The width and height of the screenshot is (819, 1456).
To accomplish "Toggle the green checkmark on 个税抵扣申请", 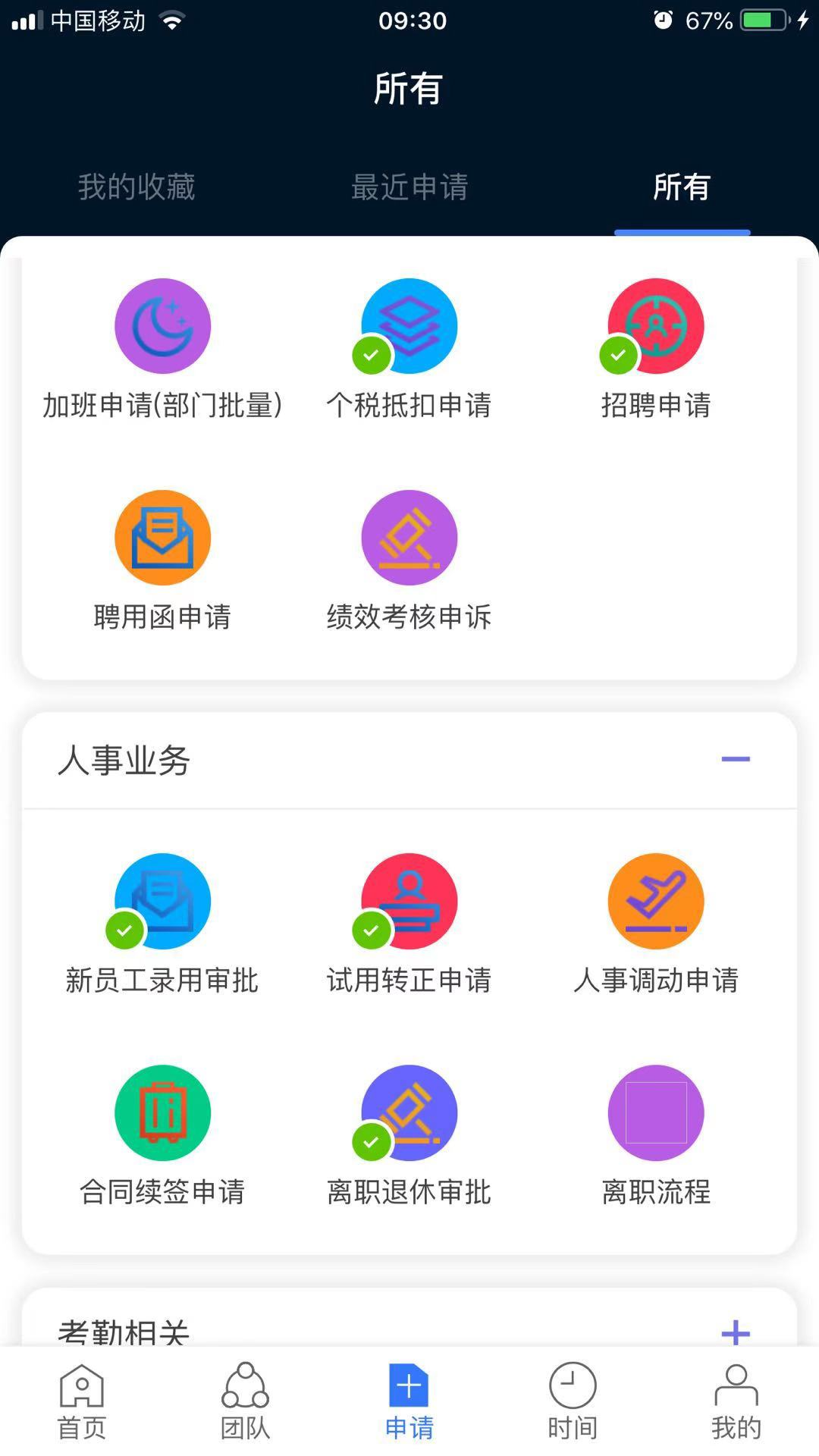I will click(371, 355).
